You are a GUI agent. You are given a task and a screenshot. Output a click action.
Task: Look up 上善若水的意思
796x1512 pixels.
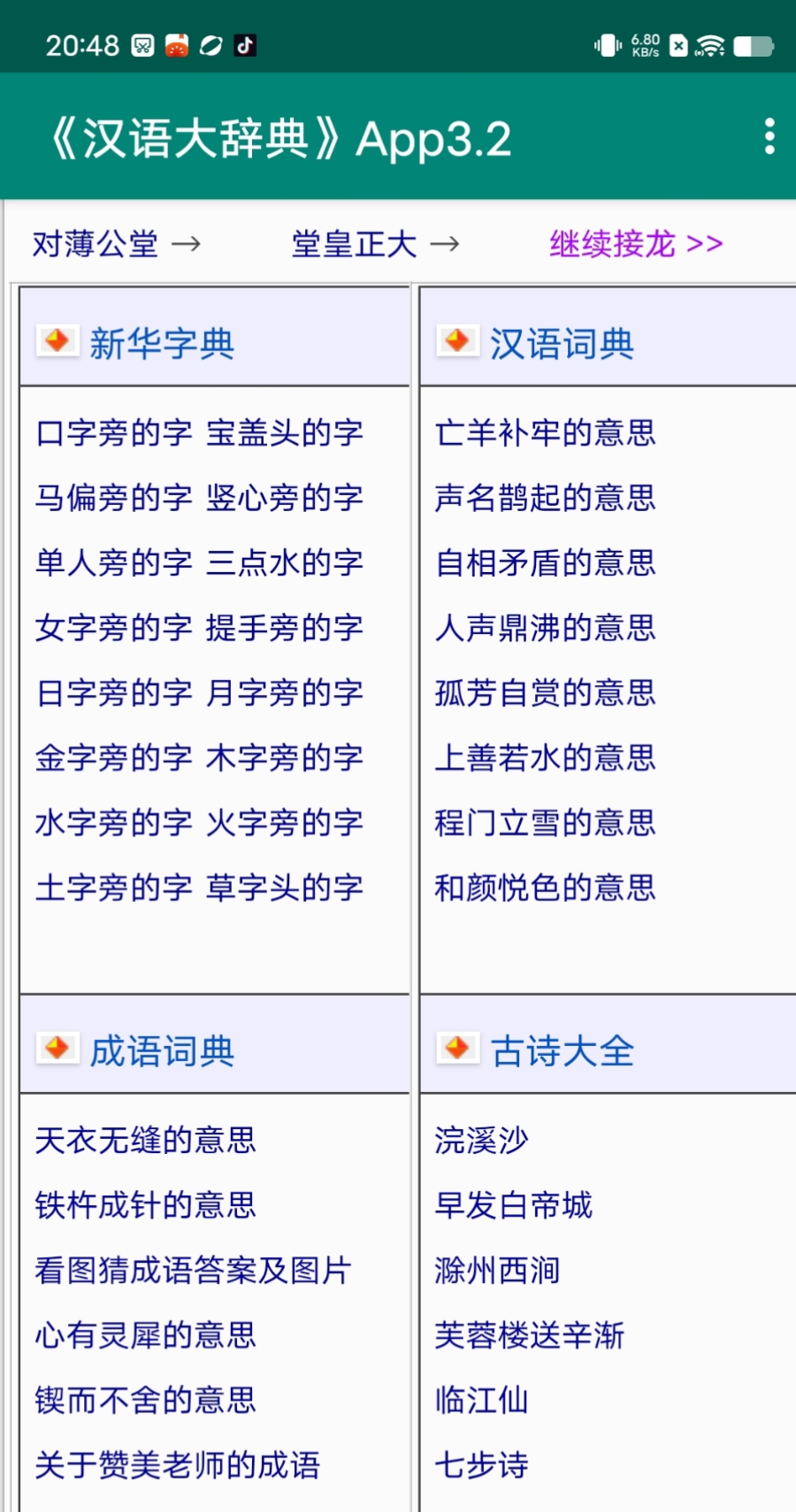pos(545,758)
